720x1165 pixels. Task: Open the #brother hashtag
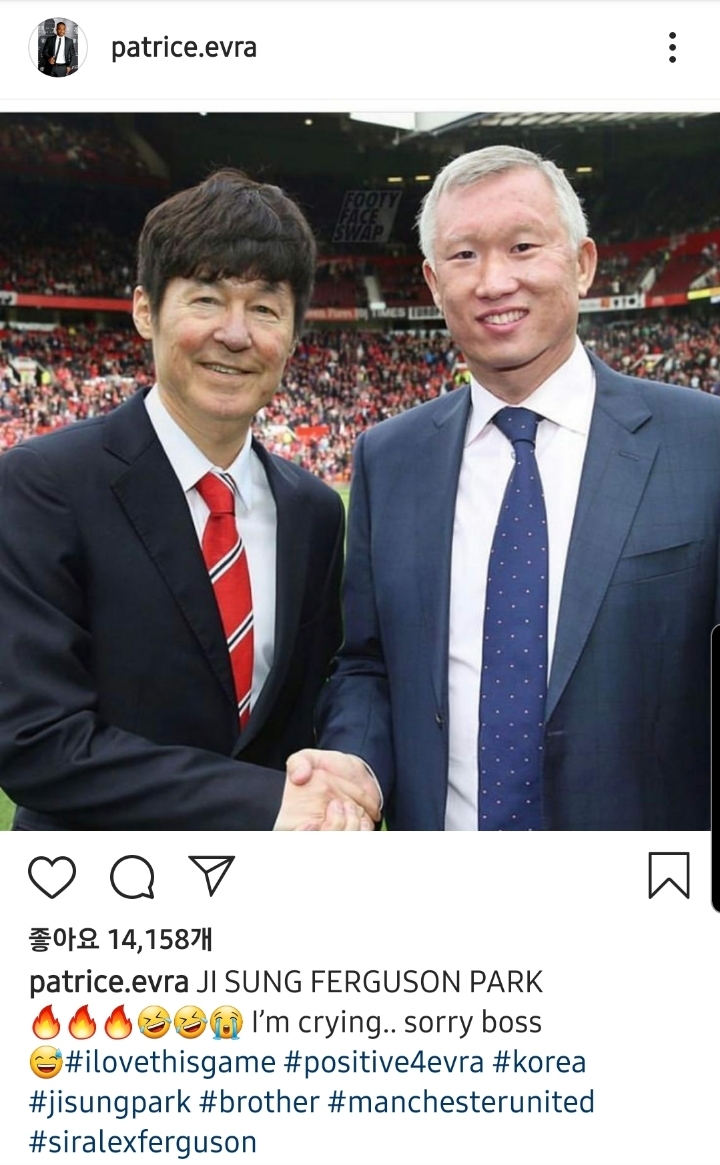pos(259,1102)
